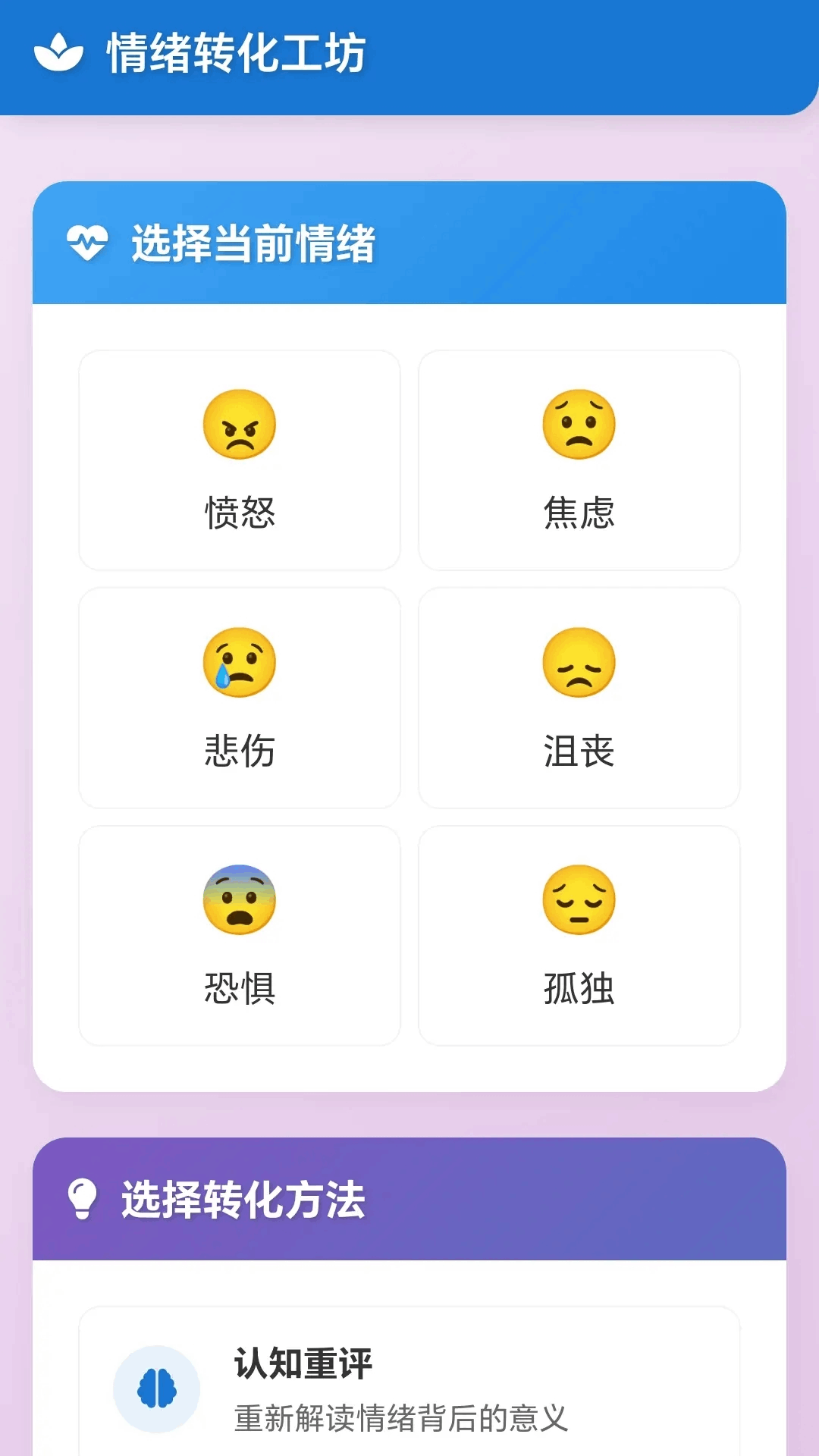
Task: Select the 沮丧 emotion card
Action: click(579, 698)
